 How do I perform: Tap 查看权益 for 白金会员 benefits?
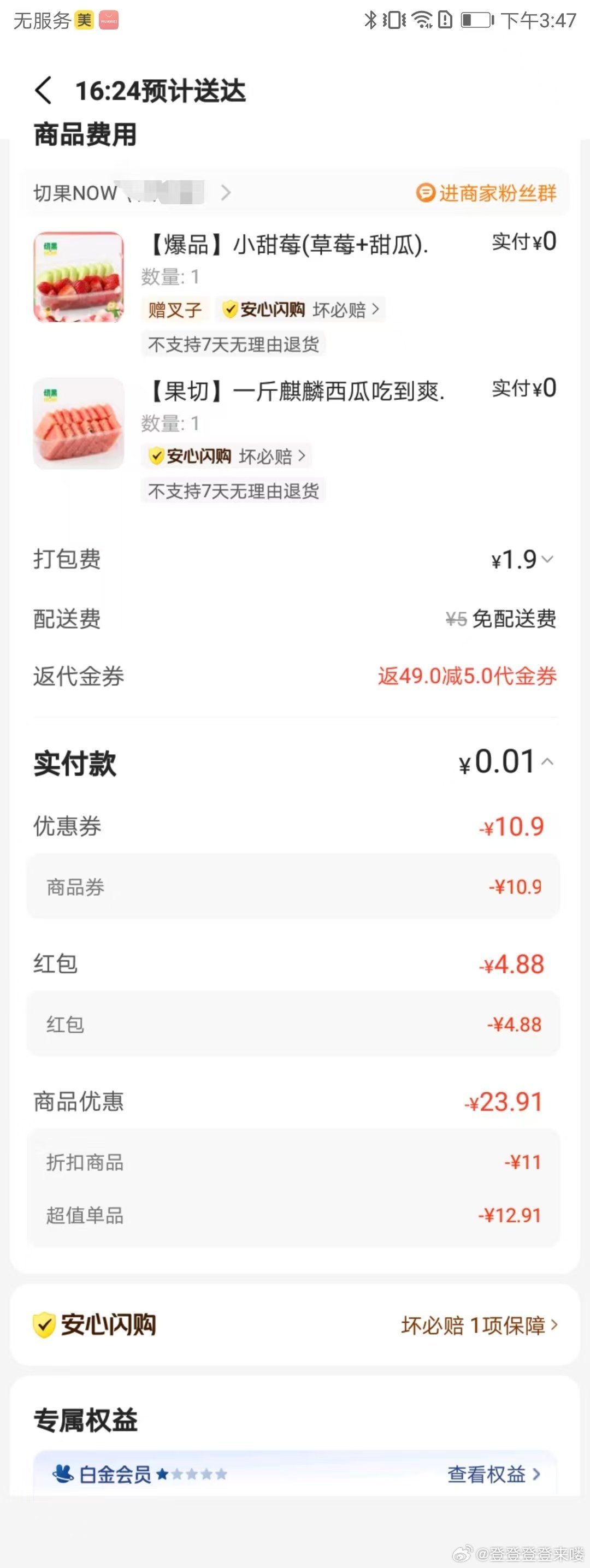(x=493, y=1474)
